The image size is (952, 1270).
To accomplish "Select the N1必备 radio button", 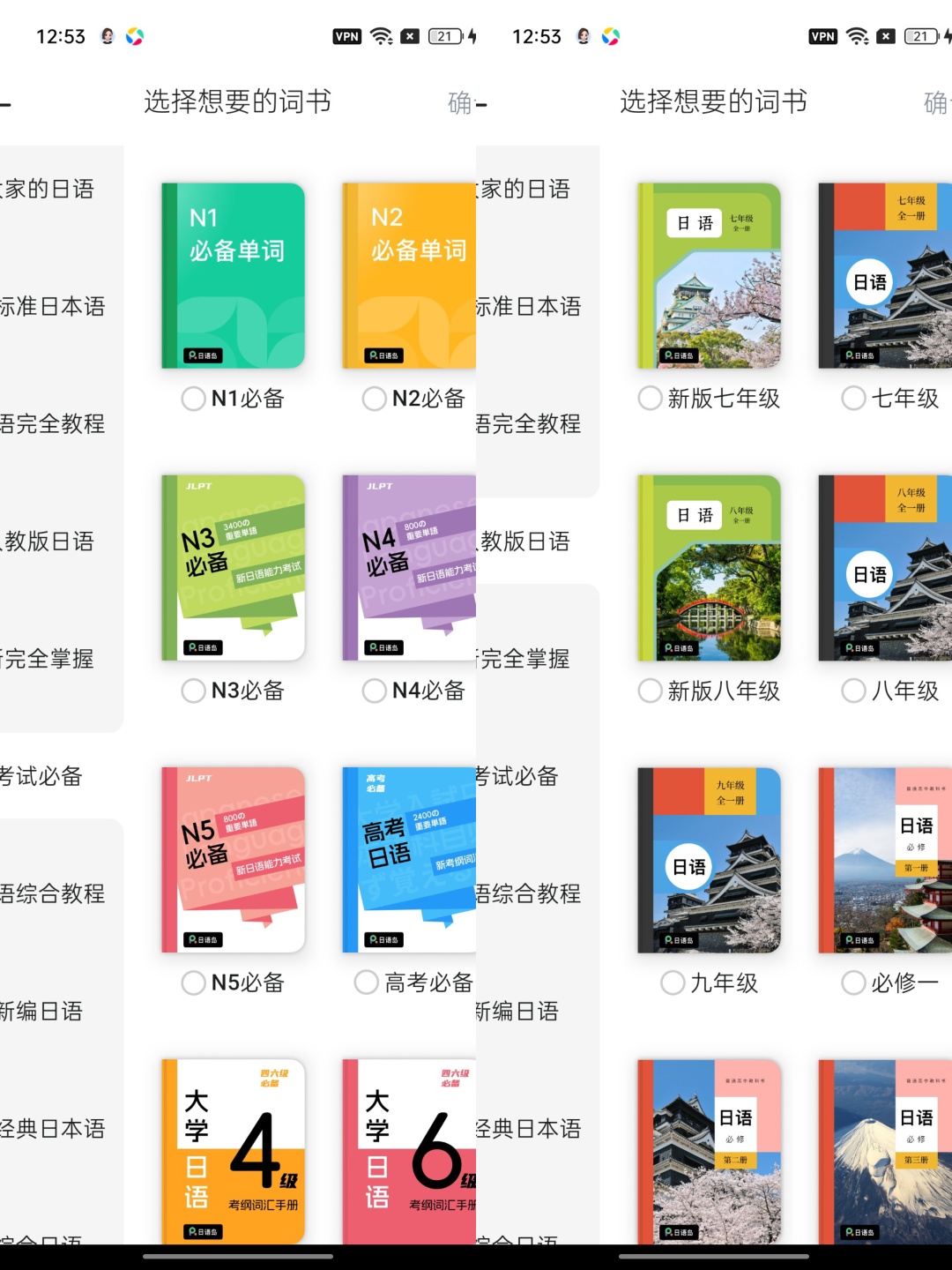I will 194,399.
